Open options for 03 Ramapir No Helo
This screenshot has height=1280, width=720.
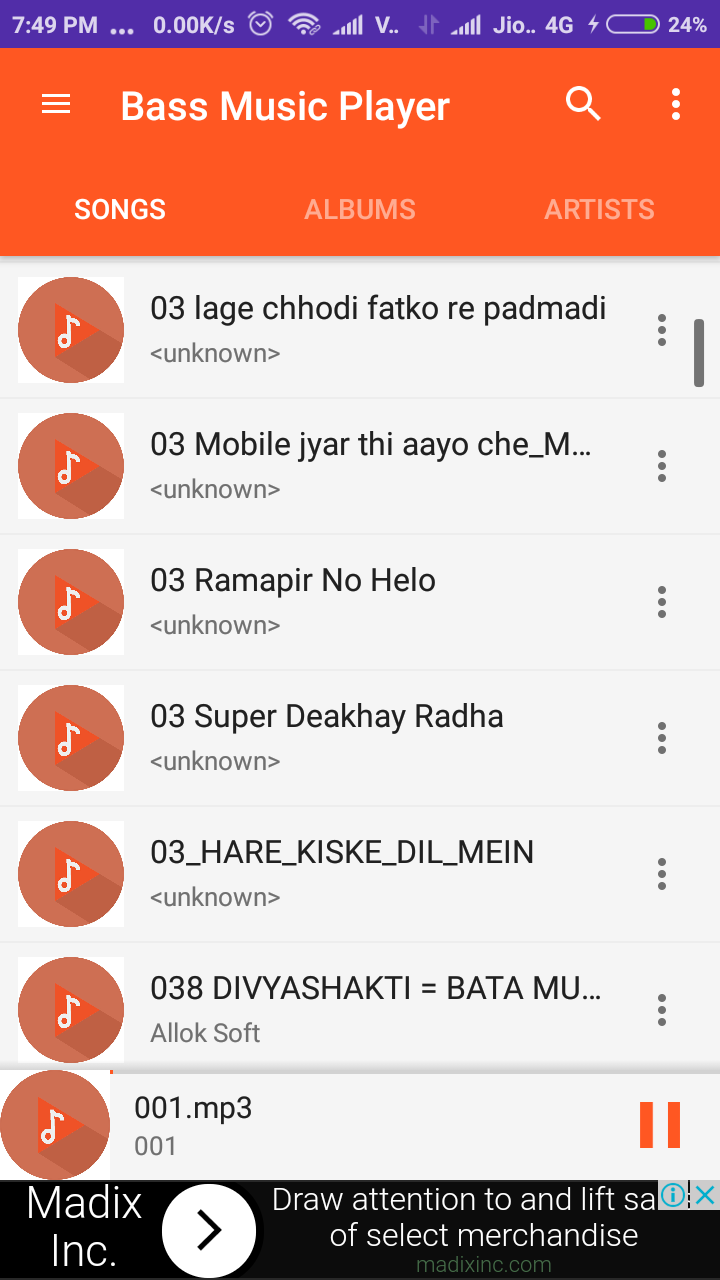(661, 602)
